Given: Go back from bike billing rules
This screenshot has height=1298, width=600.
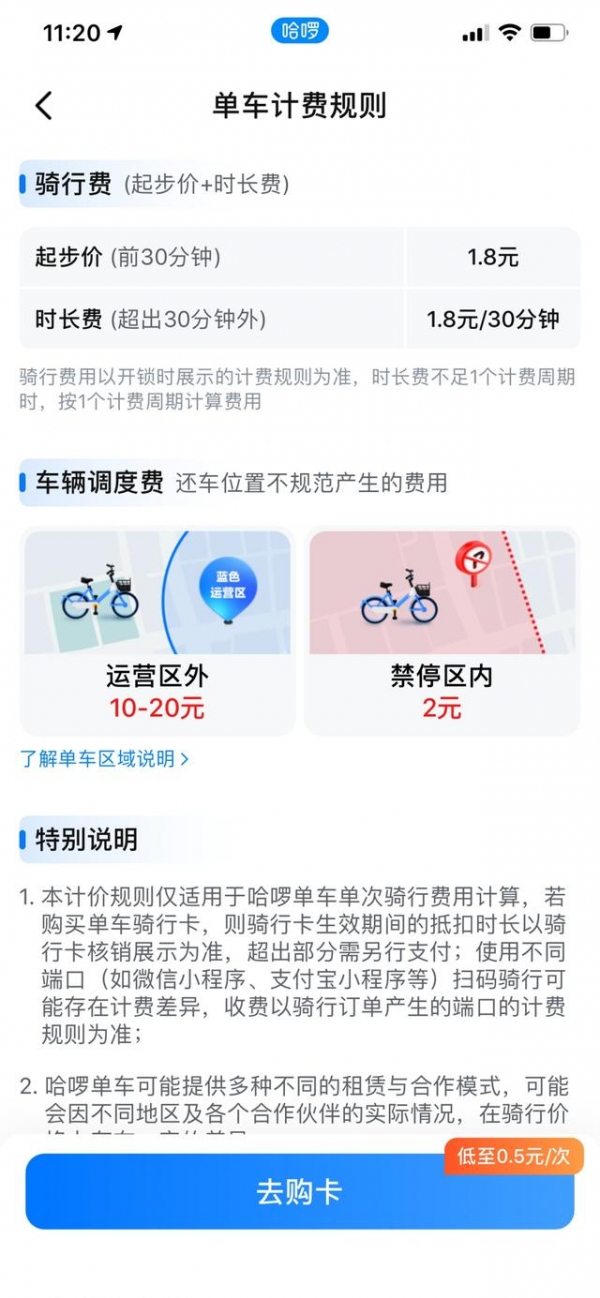Looking at the screenshot, I should pos(44,106).
